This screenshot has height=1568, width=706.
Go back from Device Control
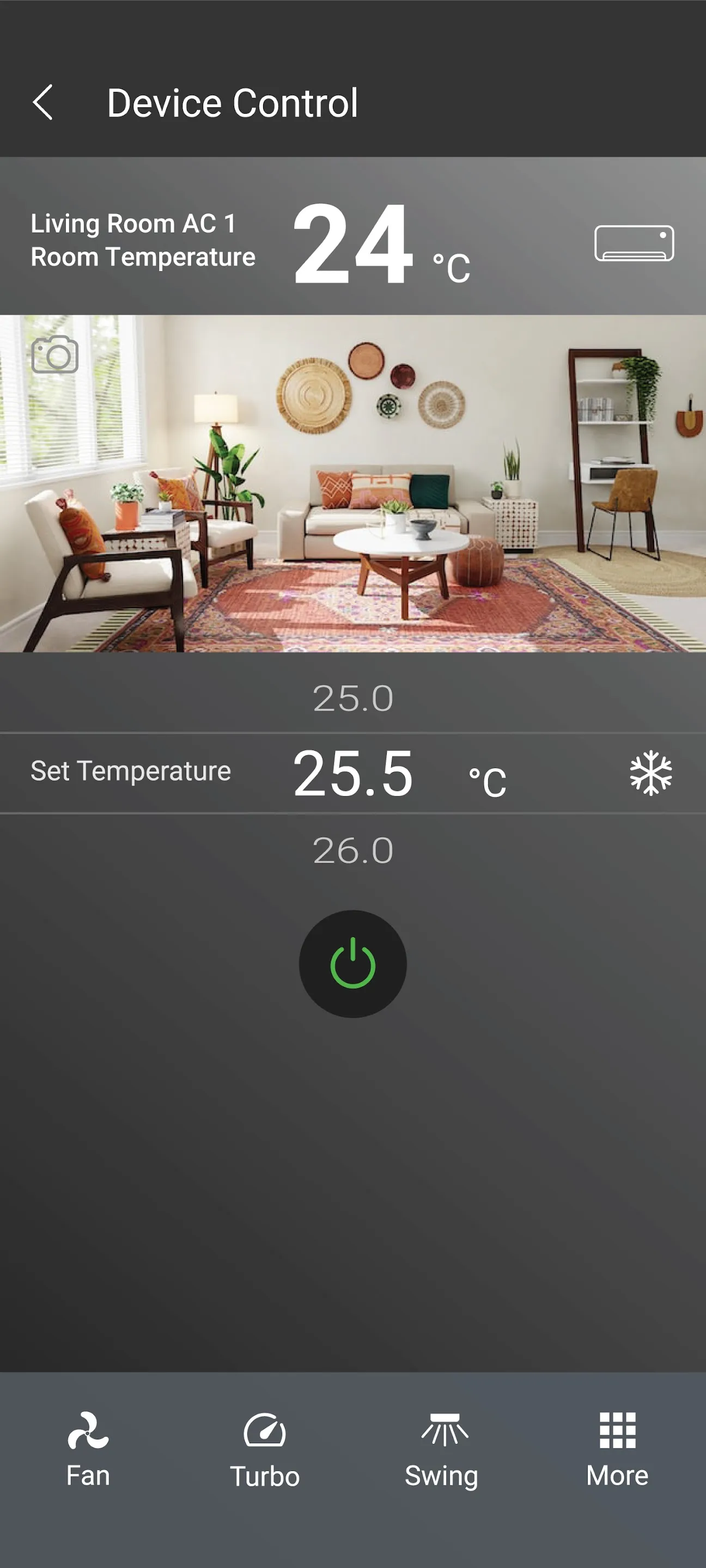point(42,102)
